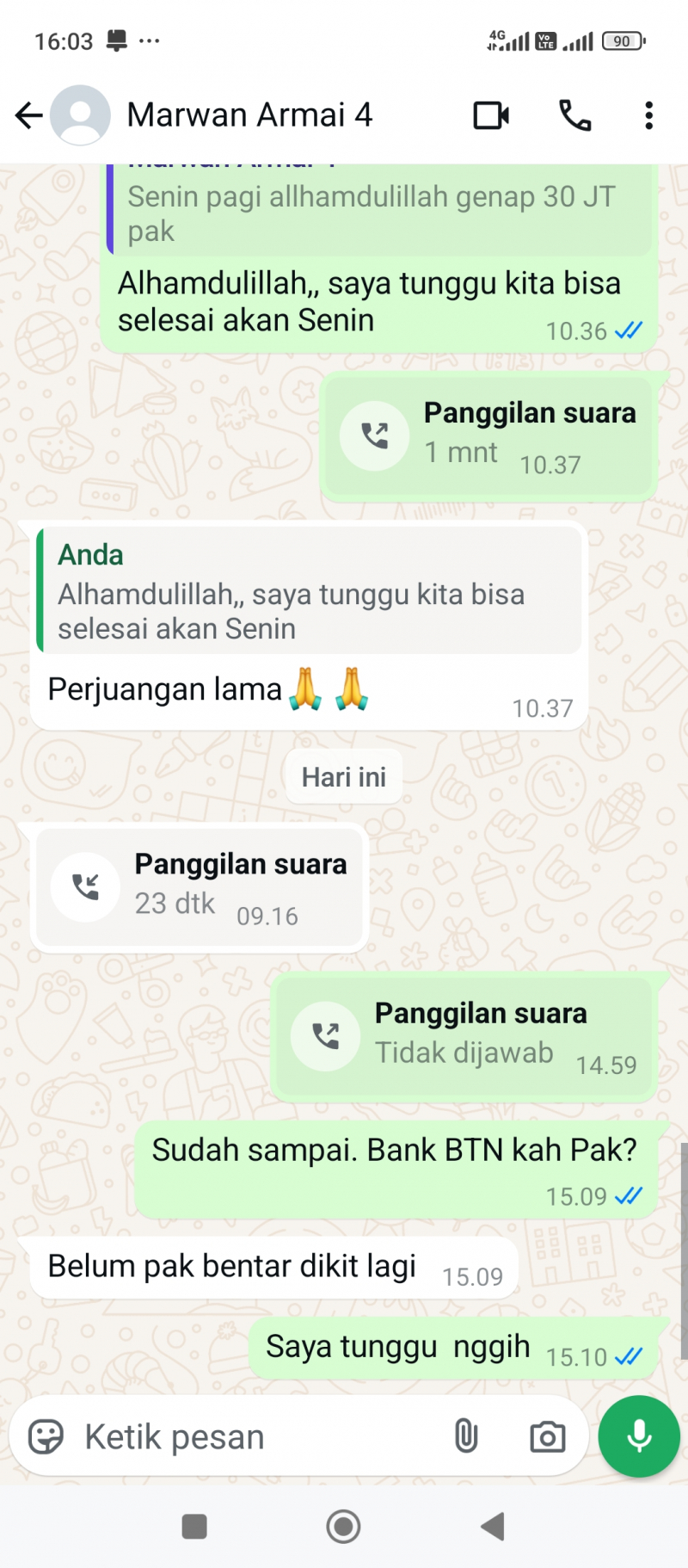Tap the microphone voice message button

point(639,1436)
